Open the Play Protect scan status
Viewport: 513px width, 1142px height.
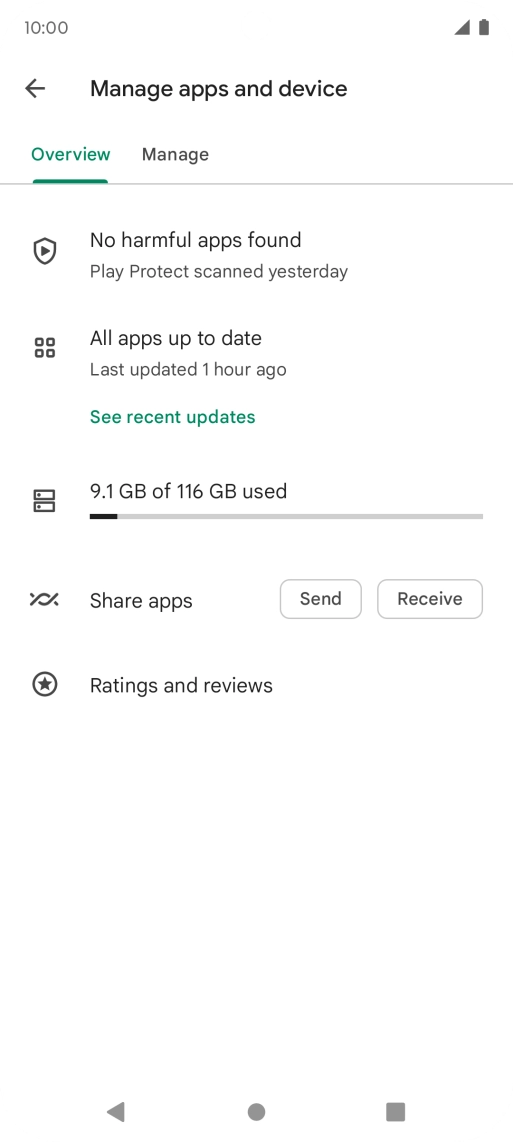[256, 254]
